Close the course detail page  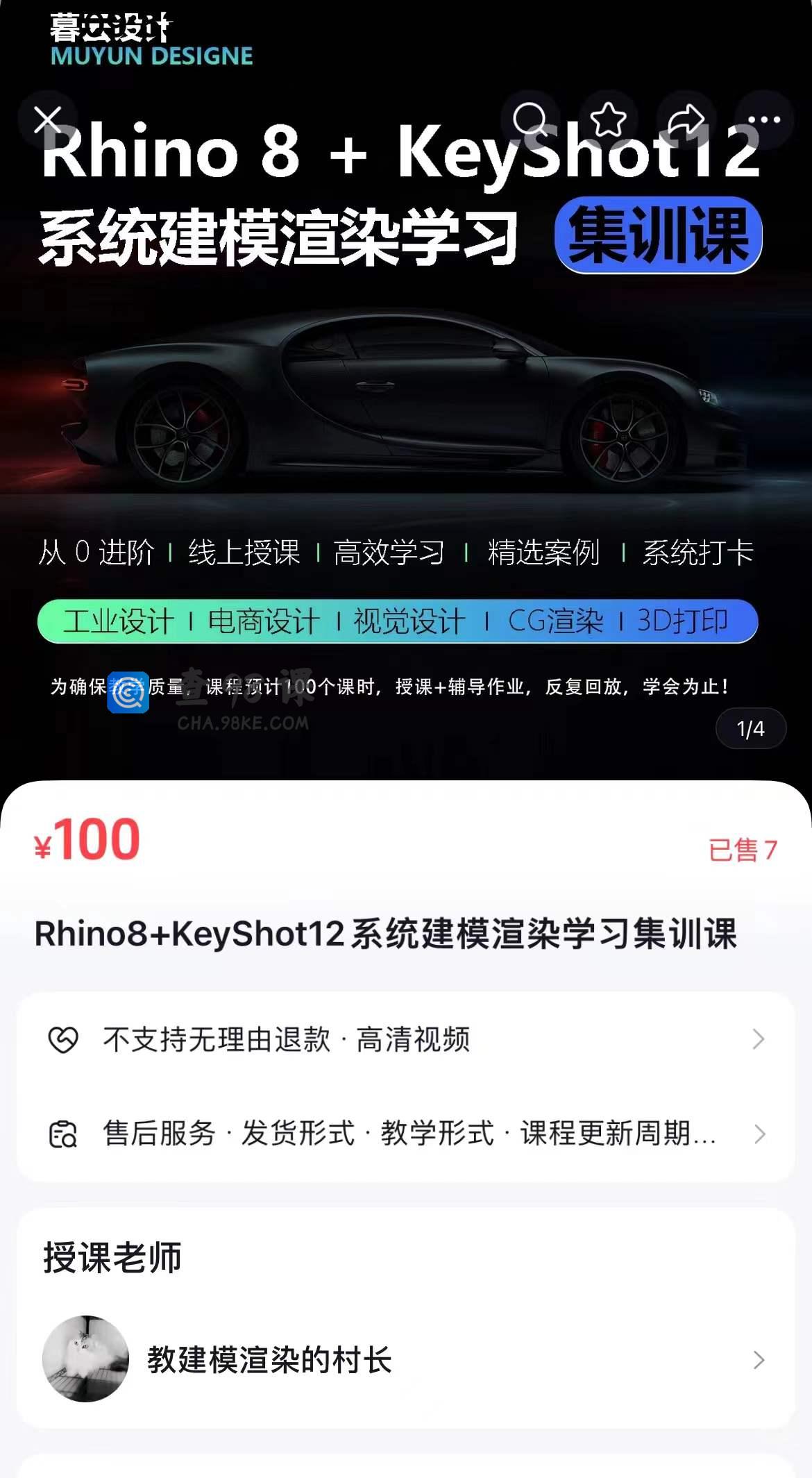(48, 120)
